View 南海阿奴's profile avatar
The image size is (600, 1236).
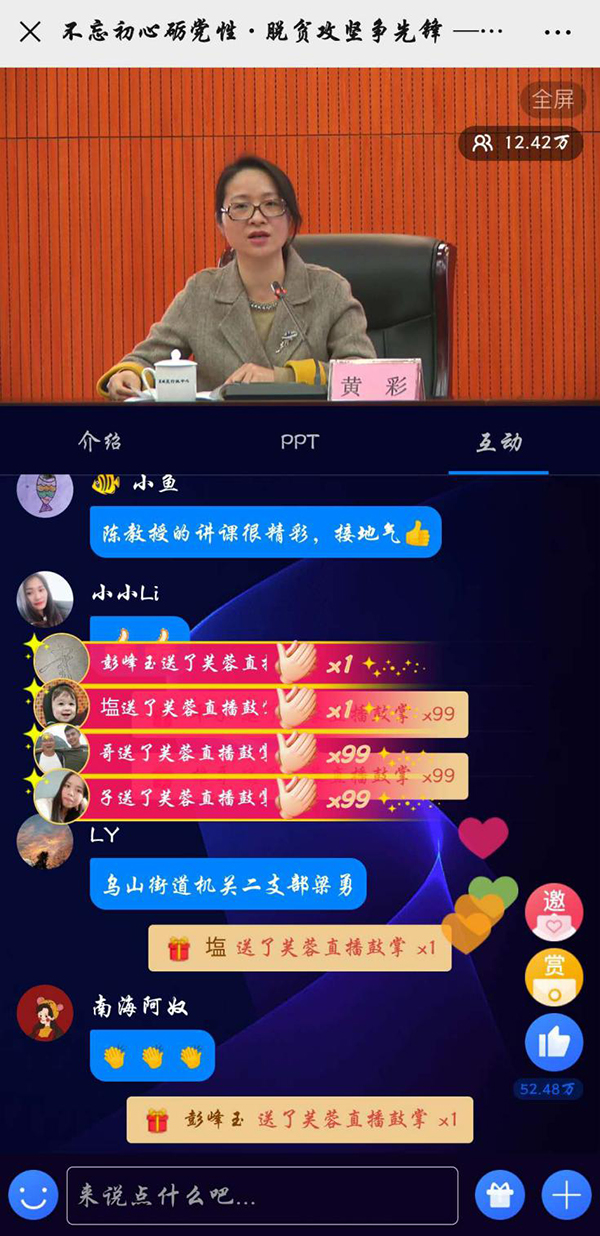point(45,1013)
